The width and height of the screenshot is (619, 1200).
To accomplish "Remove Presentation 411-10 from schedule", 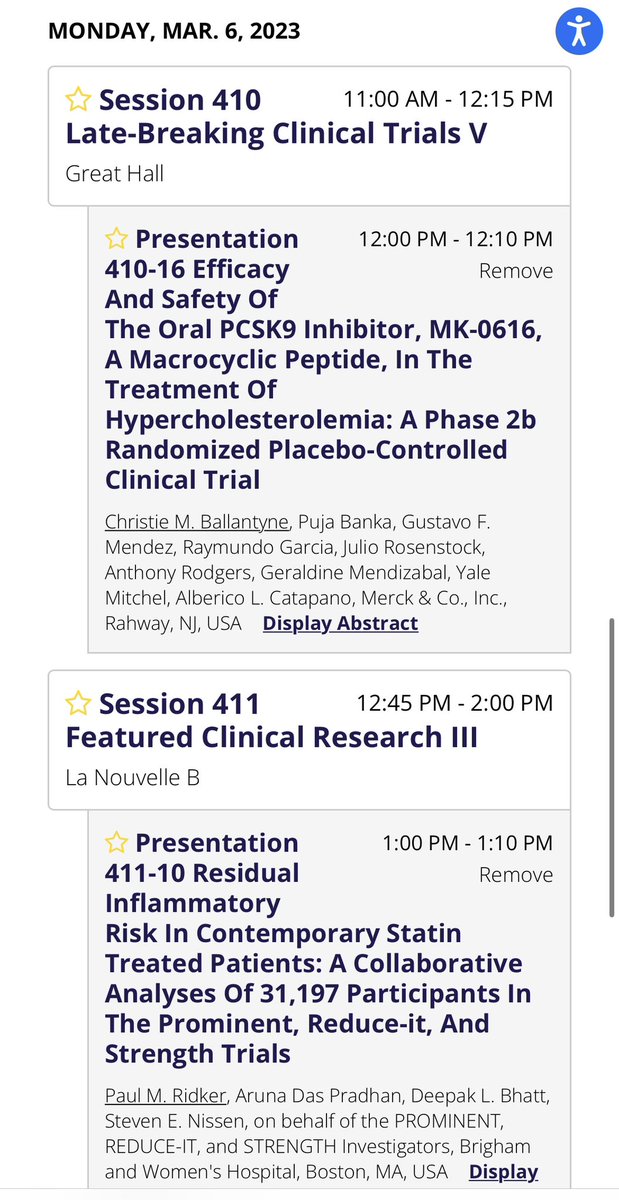I will coord(515,875).
